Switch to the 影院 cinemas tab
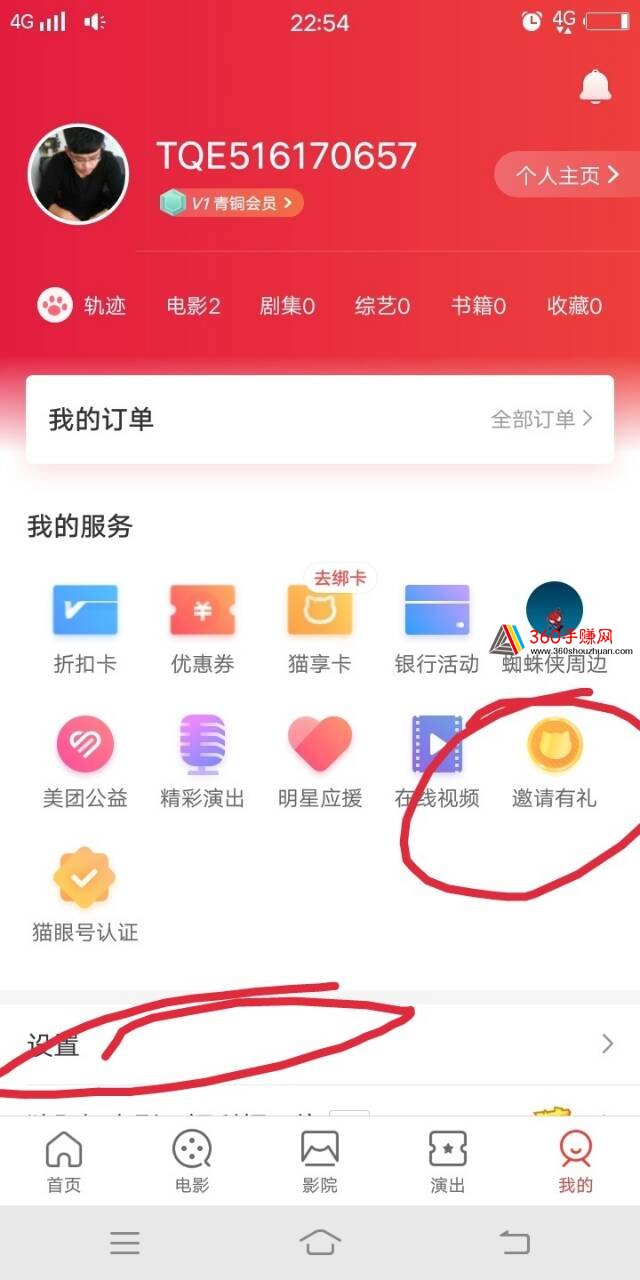 click(320, 1162)
